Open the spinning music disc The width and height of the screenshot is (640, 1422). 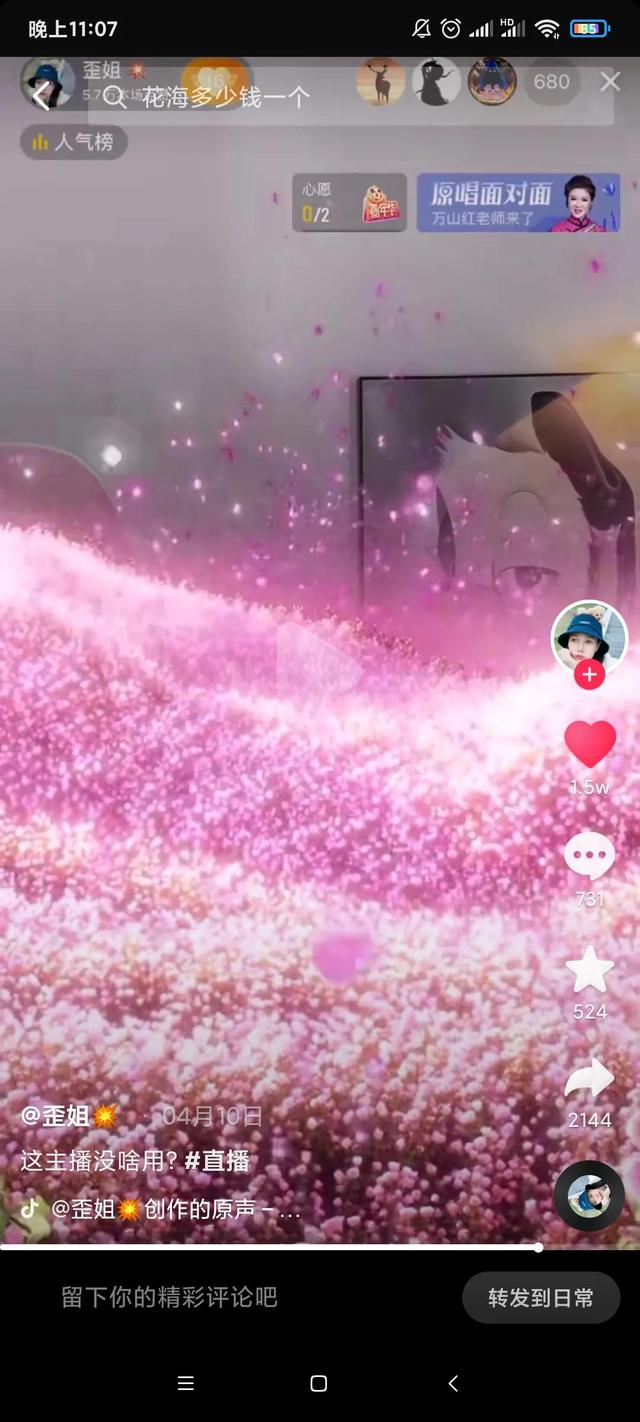pyautogui.click(x=589, y=1196)
